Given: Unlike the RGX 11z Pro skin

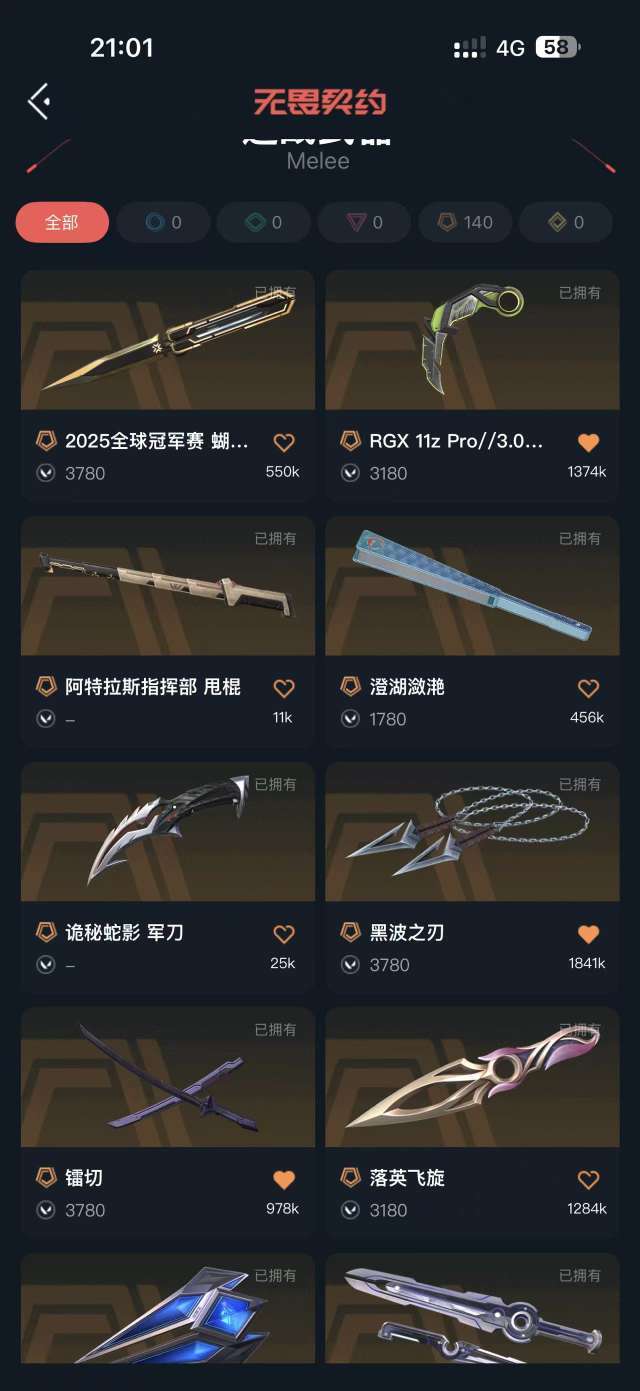Looking at the screenshot, I should coord(589,442).
